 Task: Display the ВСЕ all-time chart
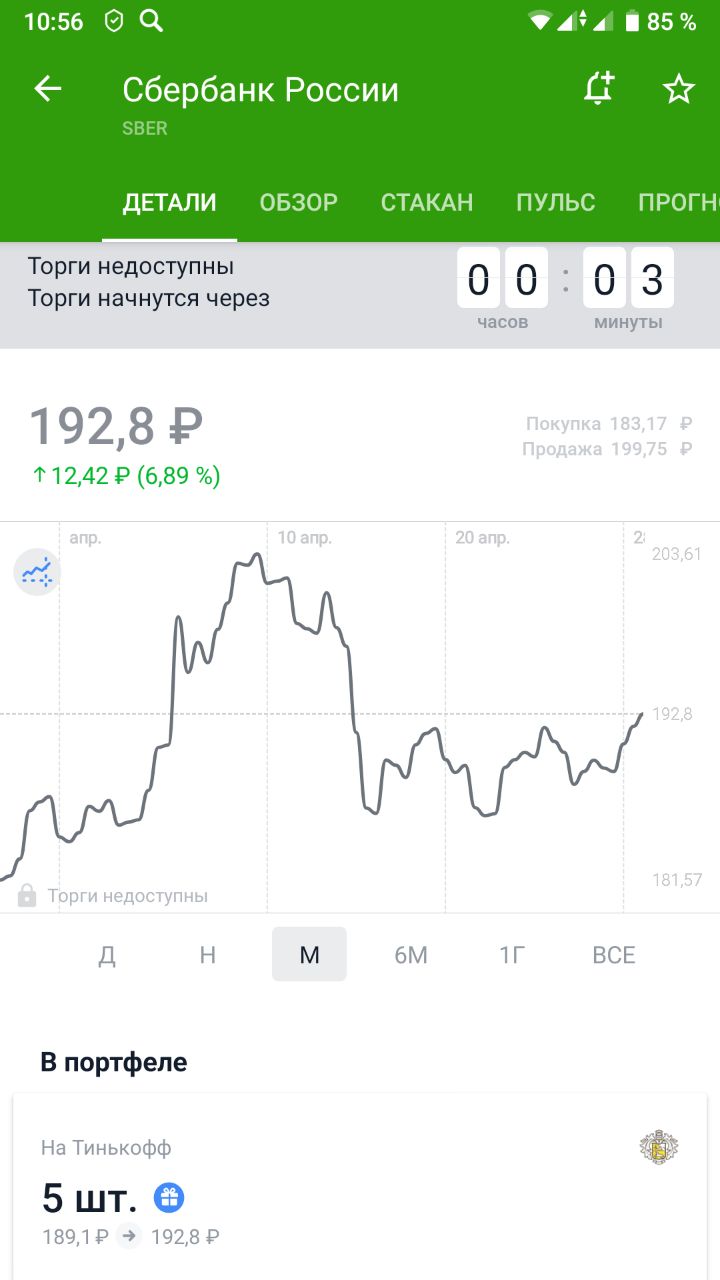click(613, 955)
